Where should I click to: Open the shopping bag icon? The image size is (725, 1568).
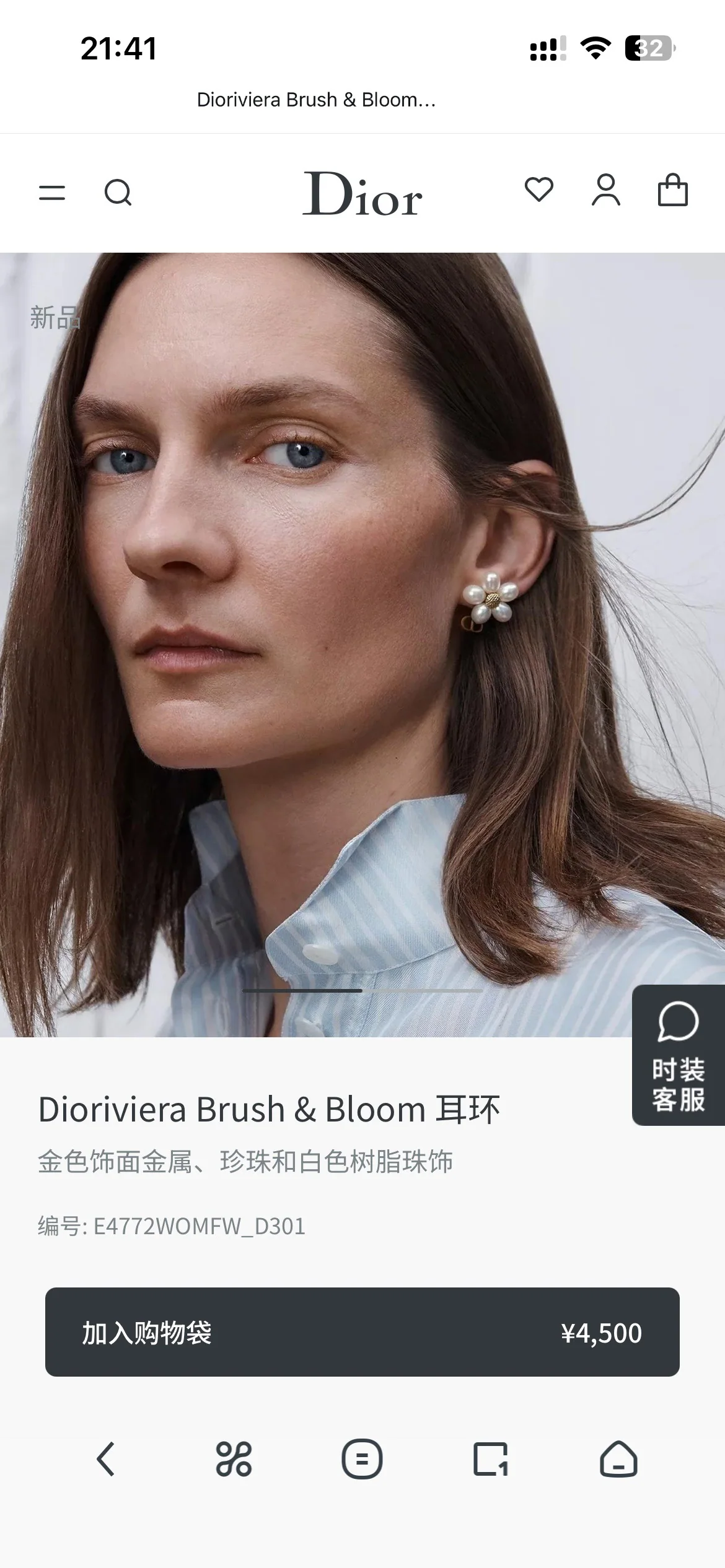672,189
